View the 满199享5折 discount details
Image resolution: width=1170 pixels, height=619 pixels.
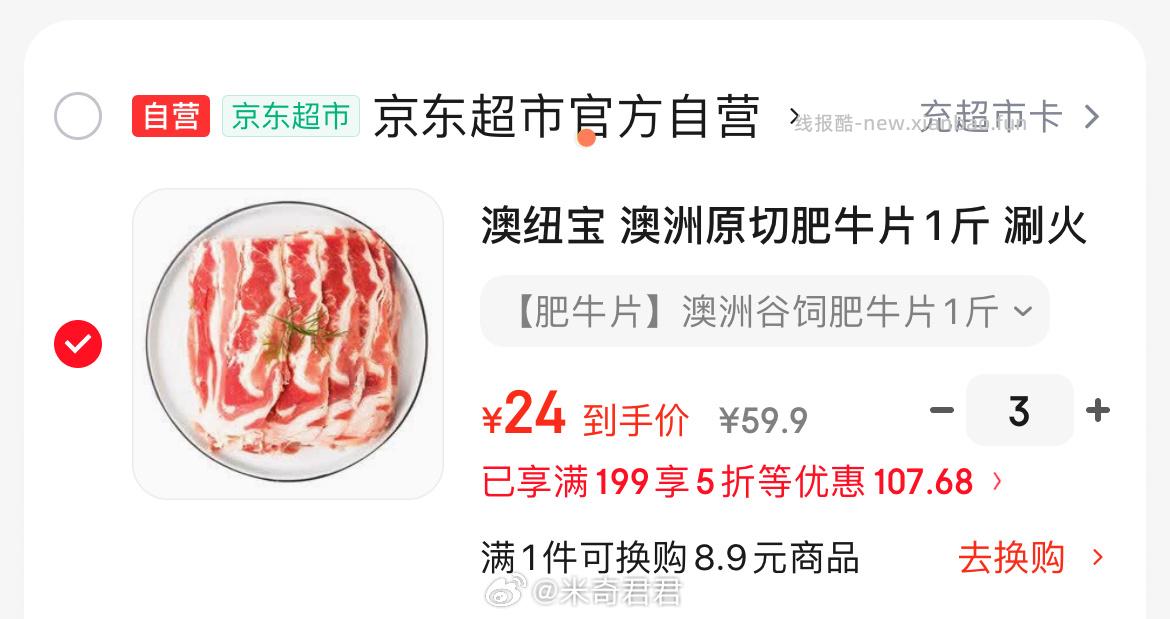click(x=742, y=482)
